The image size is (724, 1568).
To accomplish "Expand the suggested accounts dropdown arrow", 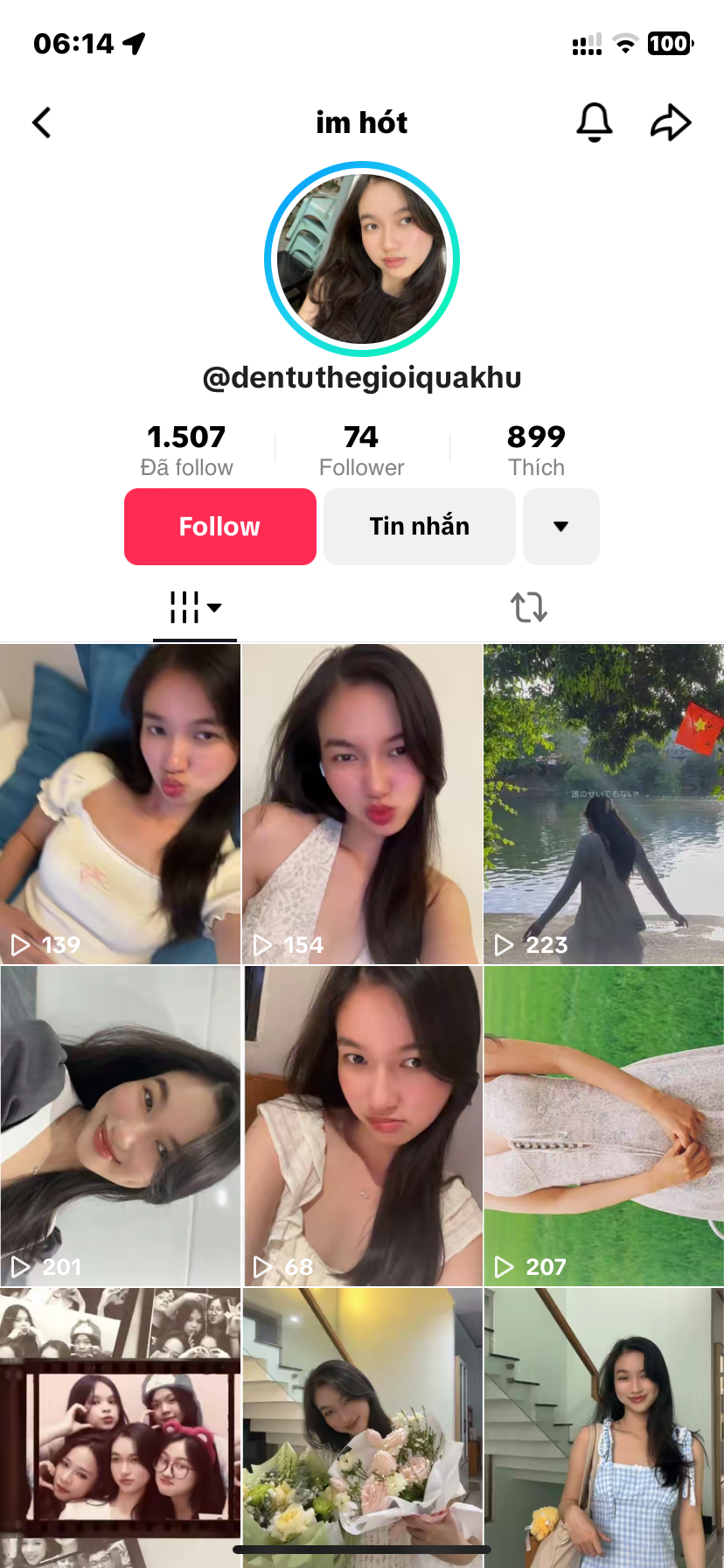I will (561, 527).
